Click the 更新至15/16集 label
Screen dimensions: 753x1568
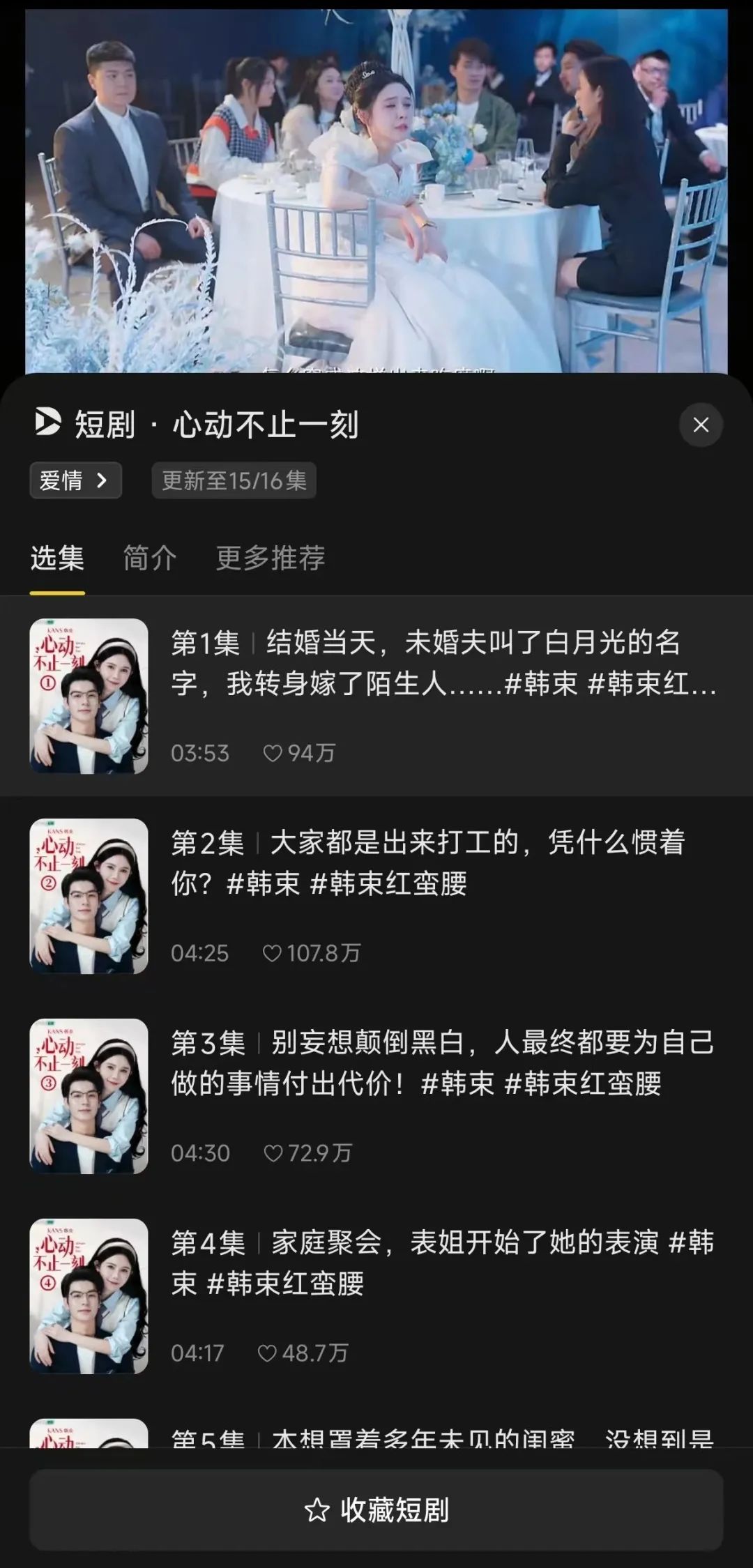coord(234,480)
